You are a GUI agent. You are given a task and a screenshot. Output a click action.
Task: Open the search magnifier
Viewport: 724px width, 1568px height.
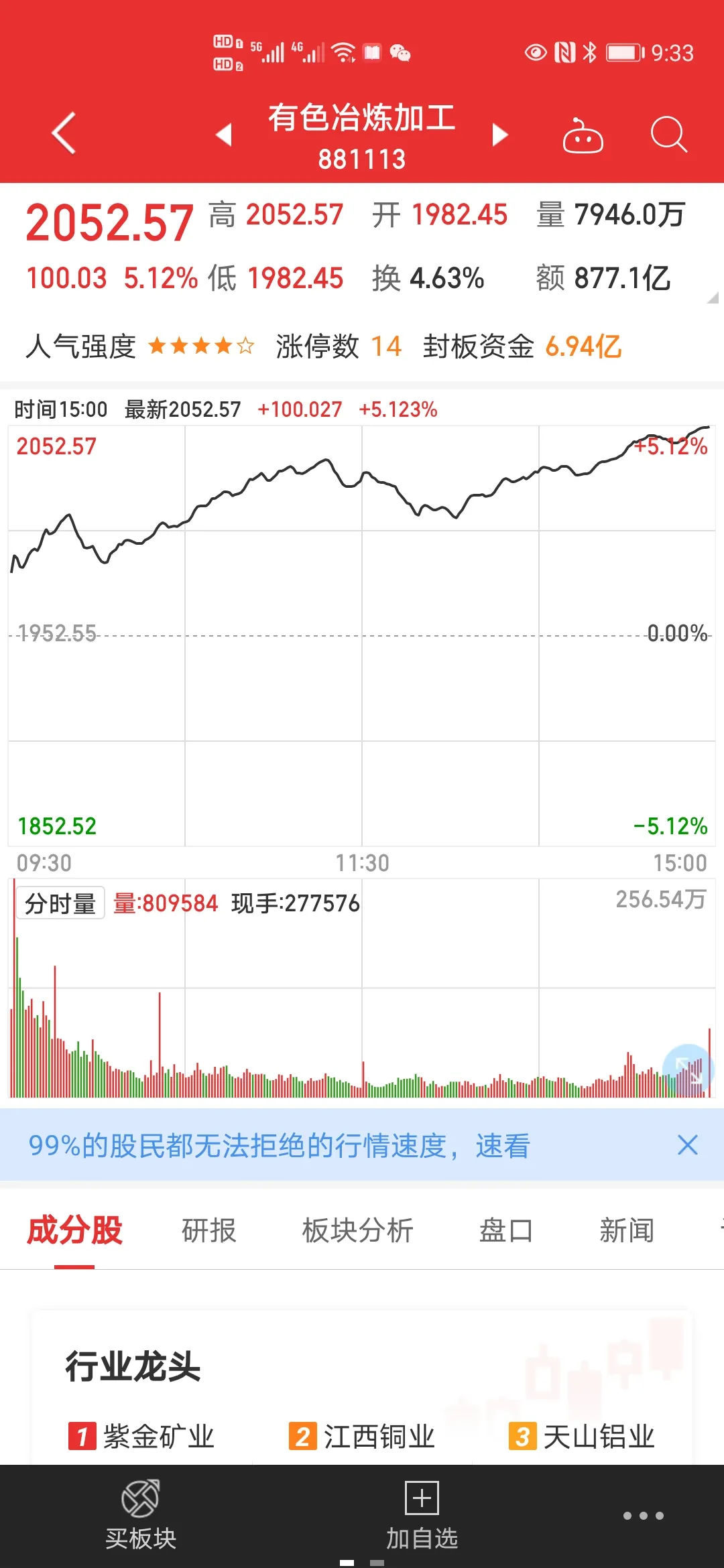click(x=669, y=135)
